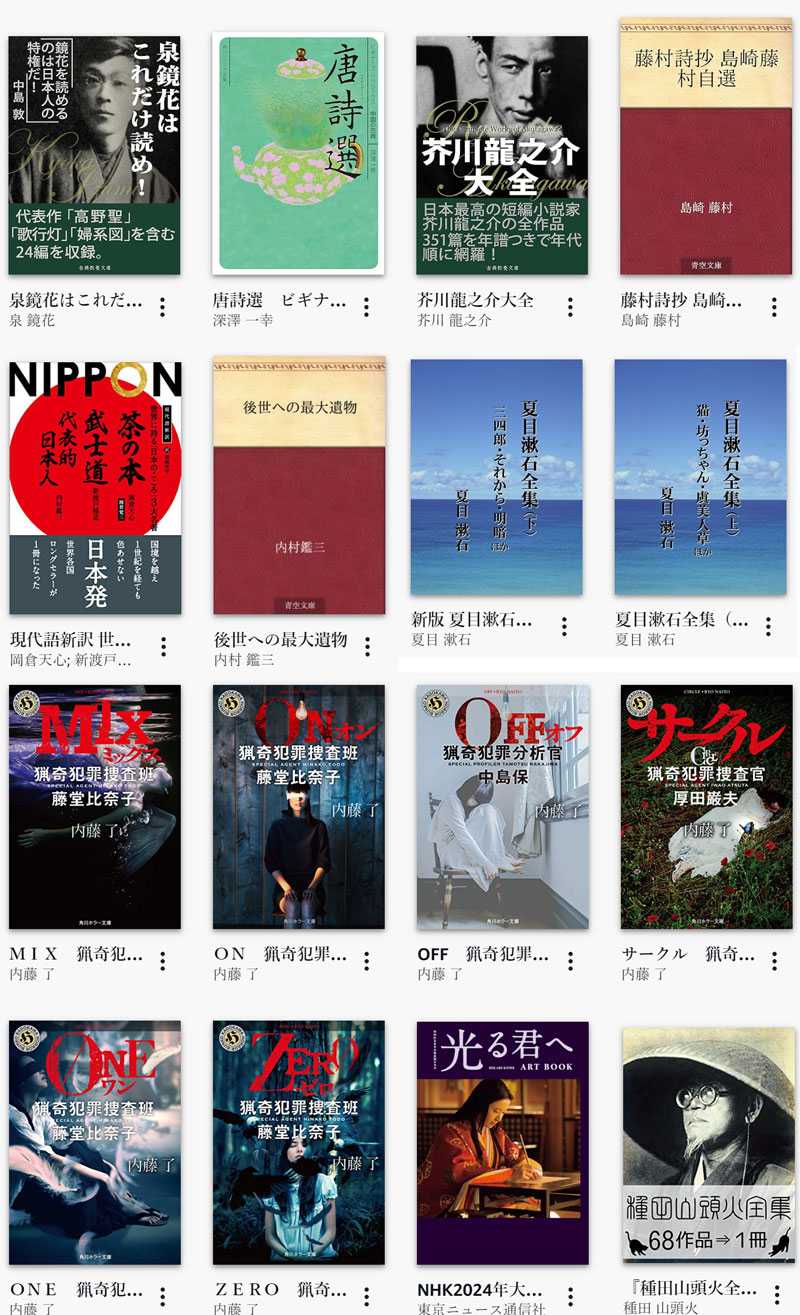Open more options for 夏目漱石全集(上)

[768, 627]
